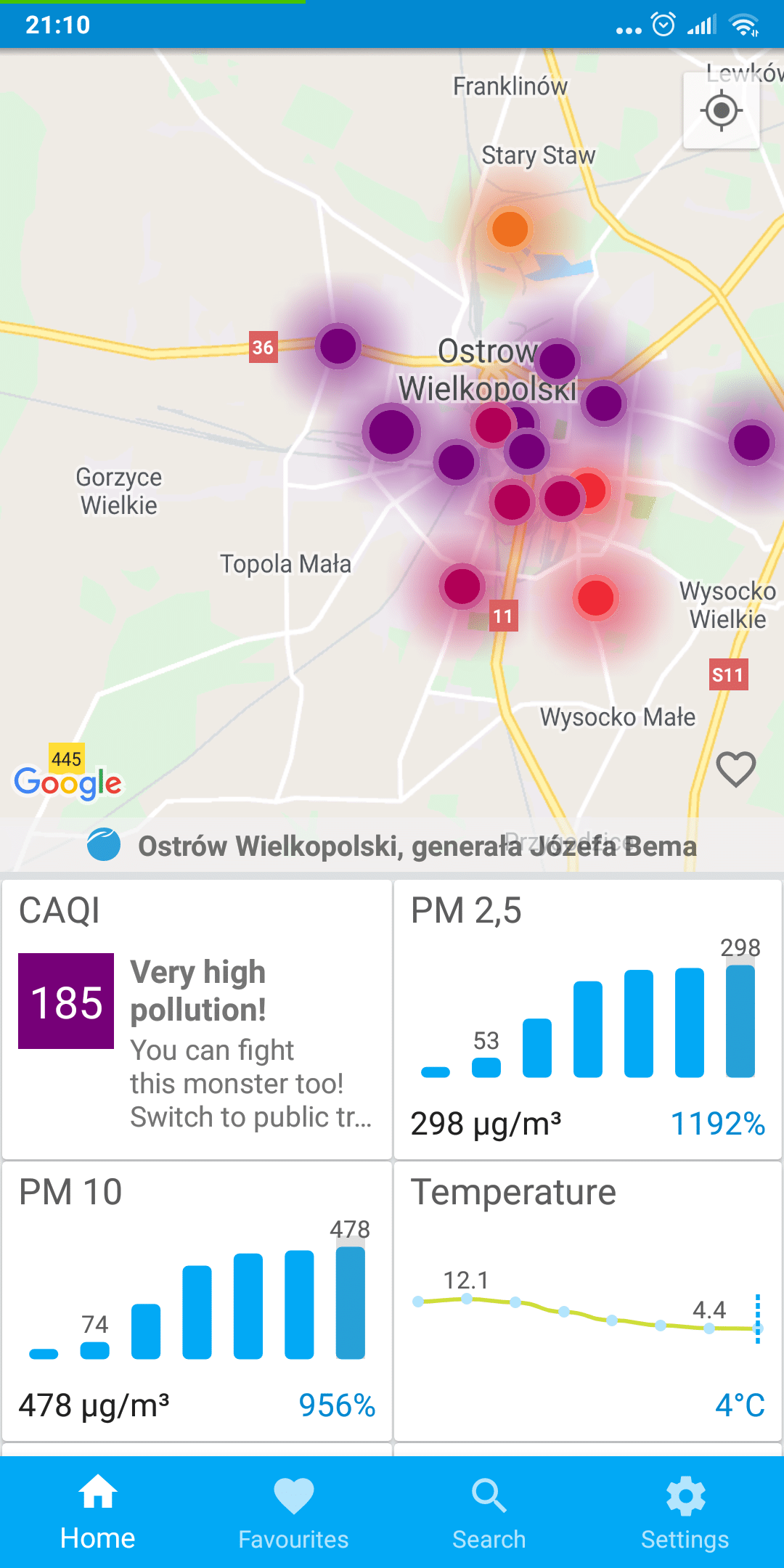The image size is (784, 1568).
Task: Select the purple sensor on road 36
Action: click(338, 346)
